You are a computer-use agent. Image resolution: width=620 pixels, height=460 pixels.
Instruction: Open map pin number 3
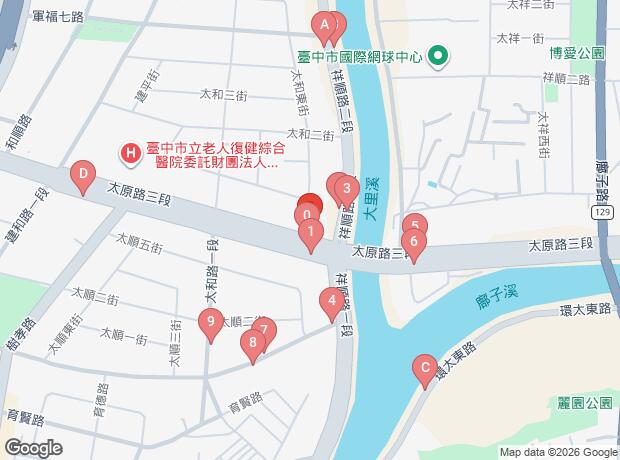pos(346,187)
